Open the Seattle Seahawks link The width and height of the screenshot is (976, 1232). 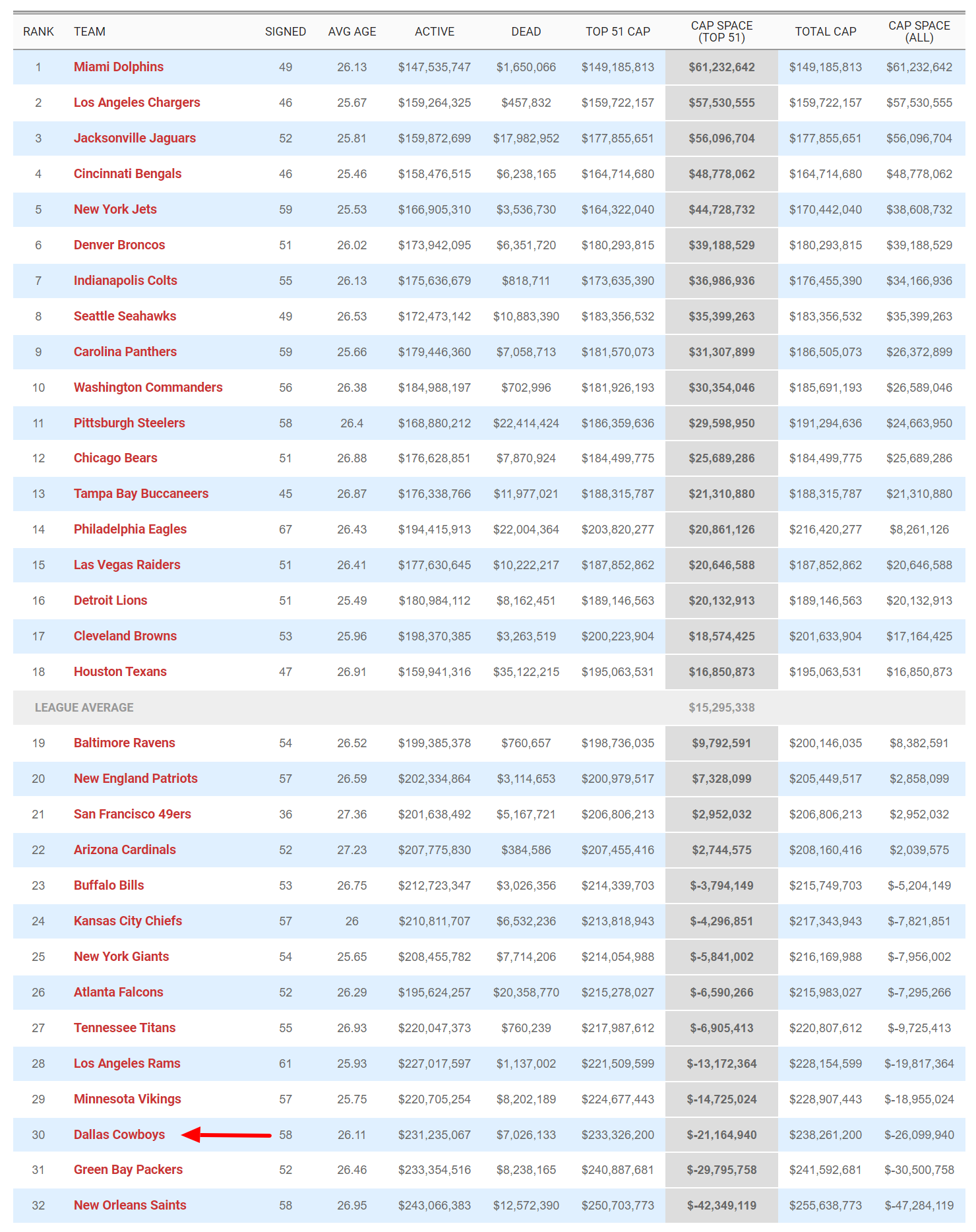pyautogui.click(x=125, y=316)
